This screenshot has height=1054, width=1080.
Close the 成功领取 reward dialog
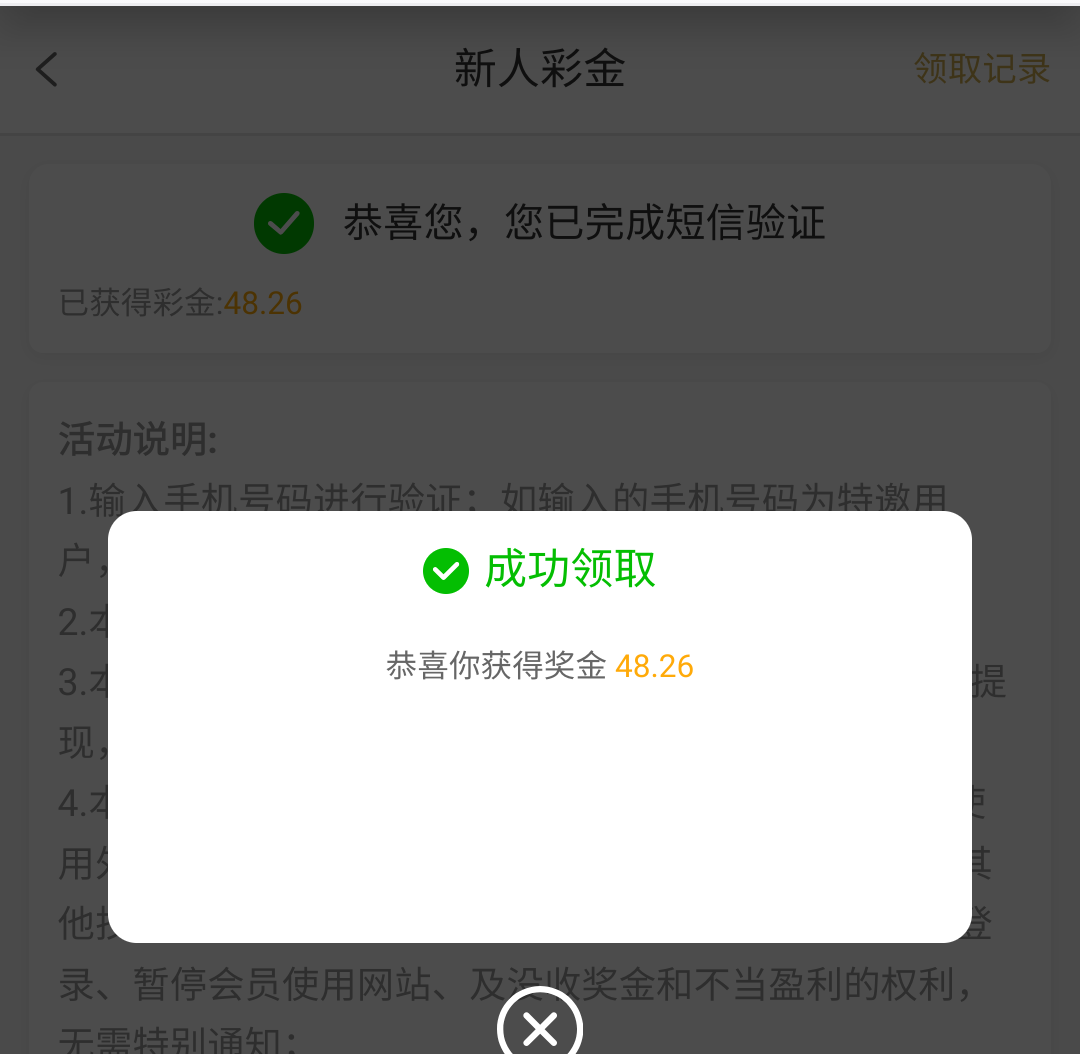click(540, 1027)
